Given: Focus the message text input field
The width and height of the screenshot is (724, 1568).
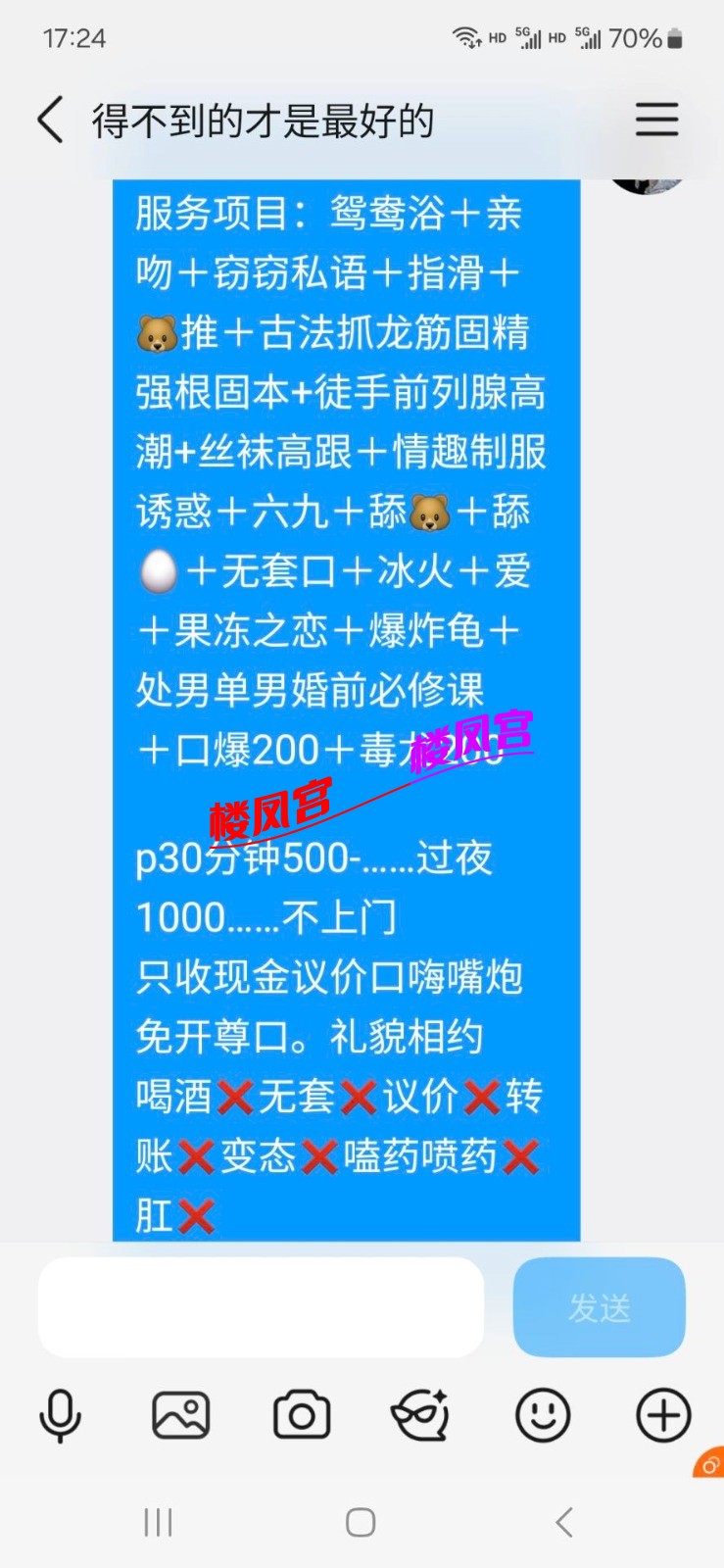Looking at the screenshot, I should pyautogui.click(x=261, y=1307).
